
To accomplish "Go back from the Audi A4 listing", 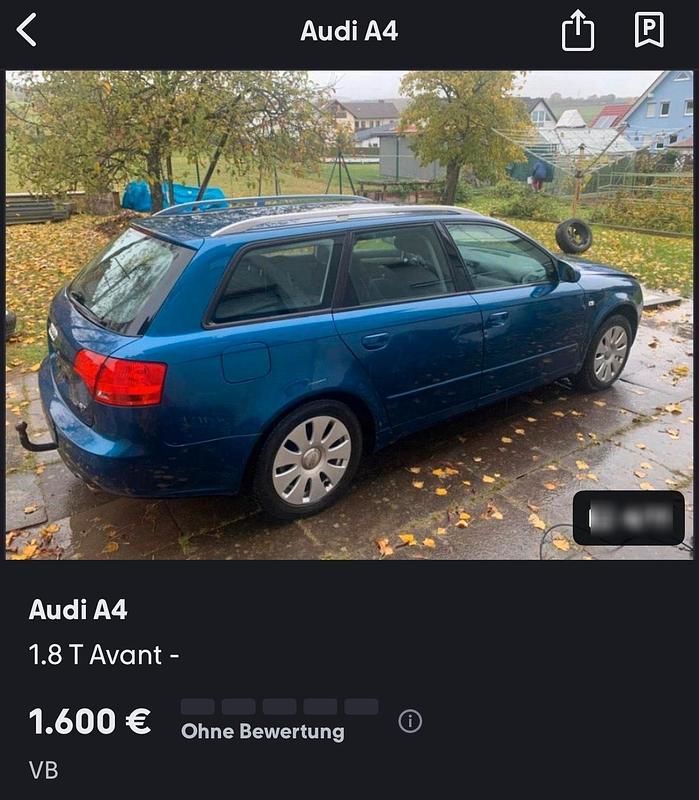I will click(x=27, y=31).
